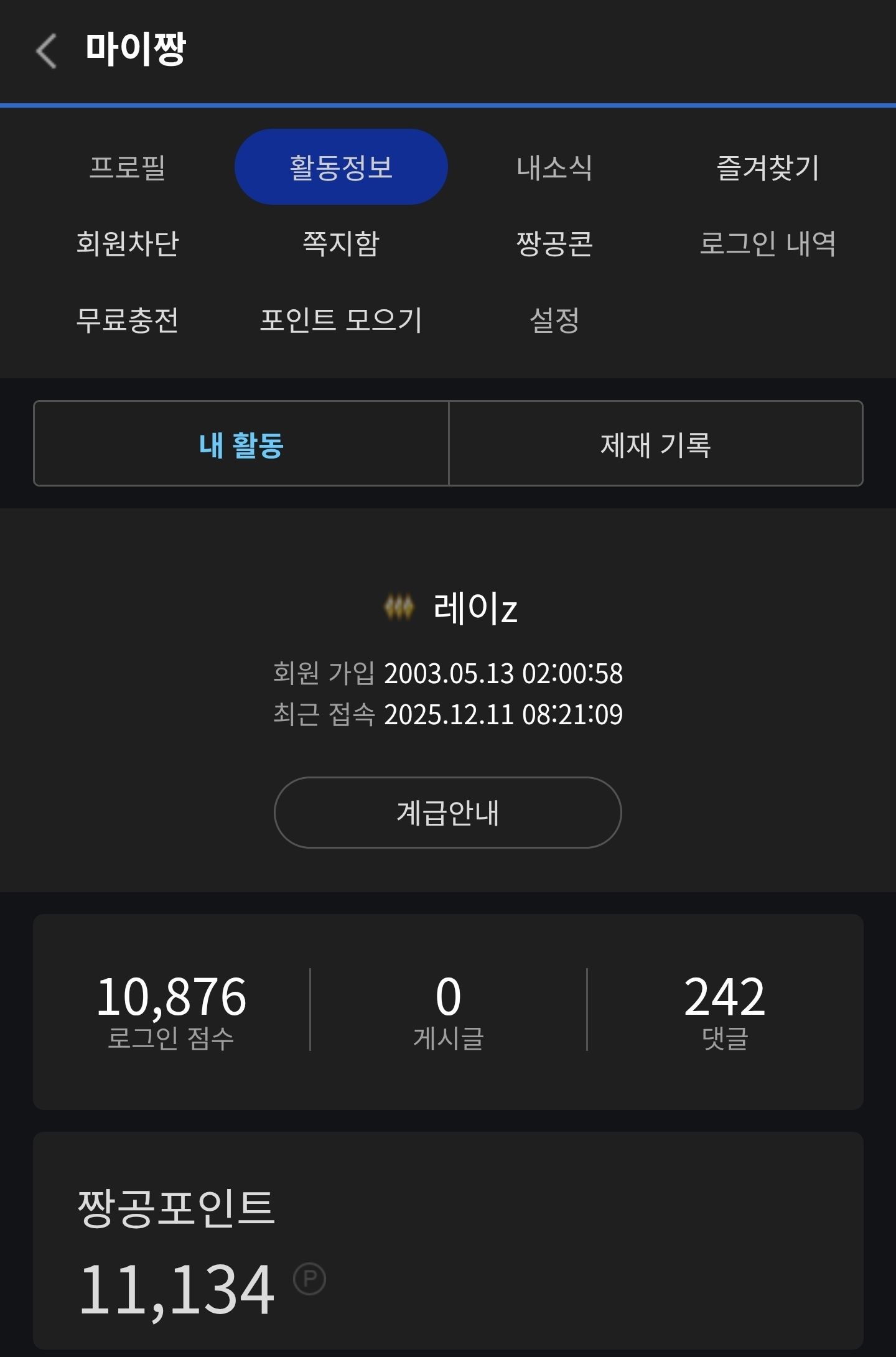Tap the 계급안내 button

(448, 813)
